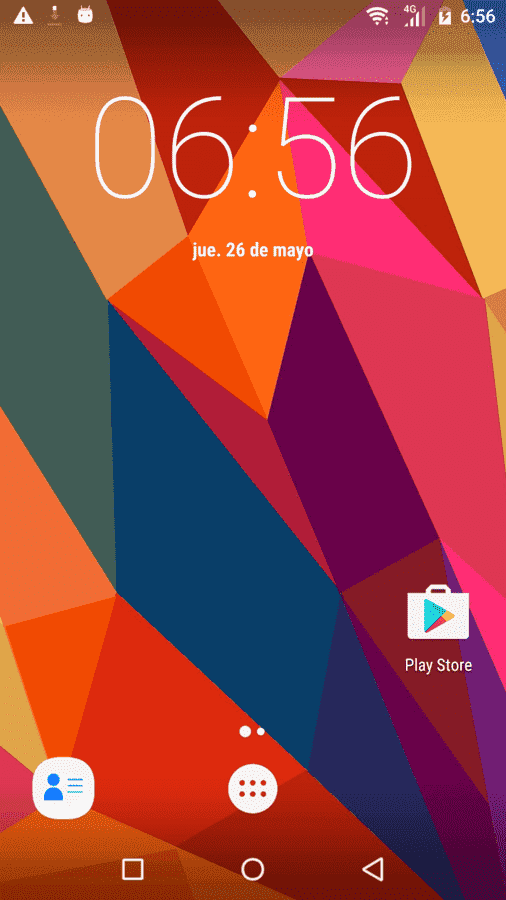Open the app drawer
This screenshot has width=506, height=900.
tap(252, 788)
